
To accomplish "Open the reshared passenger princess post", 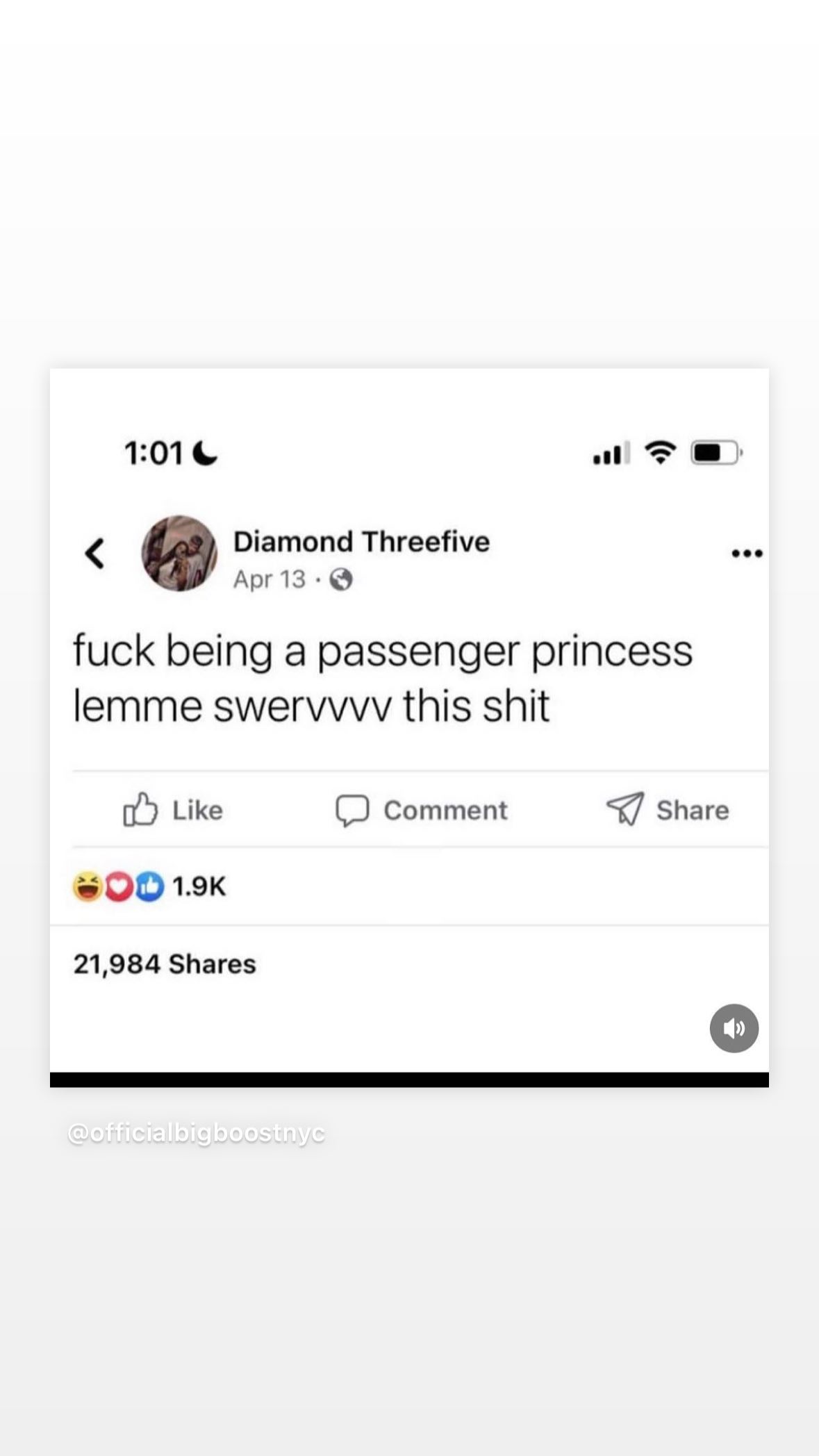I will pos(409,727).
